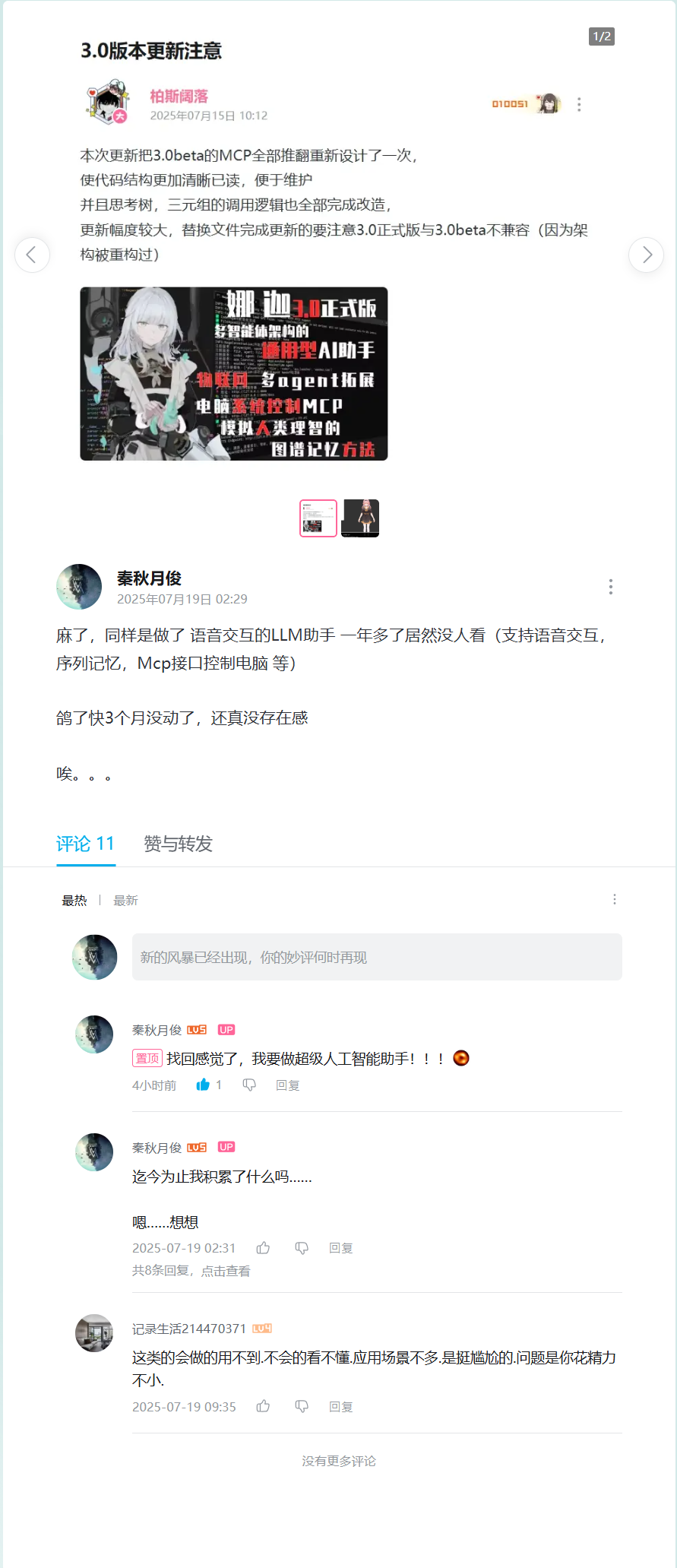Switch to the 赞与转发 tab
Image resolution: width=677 pixels, height=1568 pixels.
[x=178, y=844]
